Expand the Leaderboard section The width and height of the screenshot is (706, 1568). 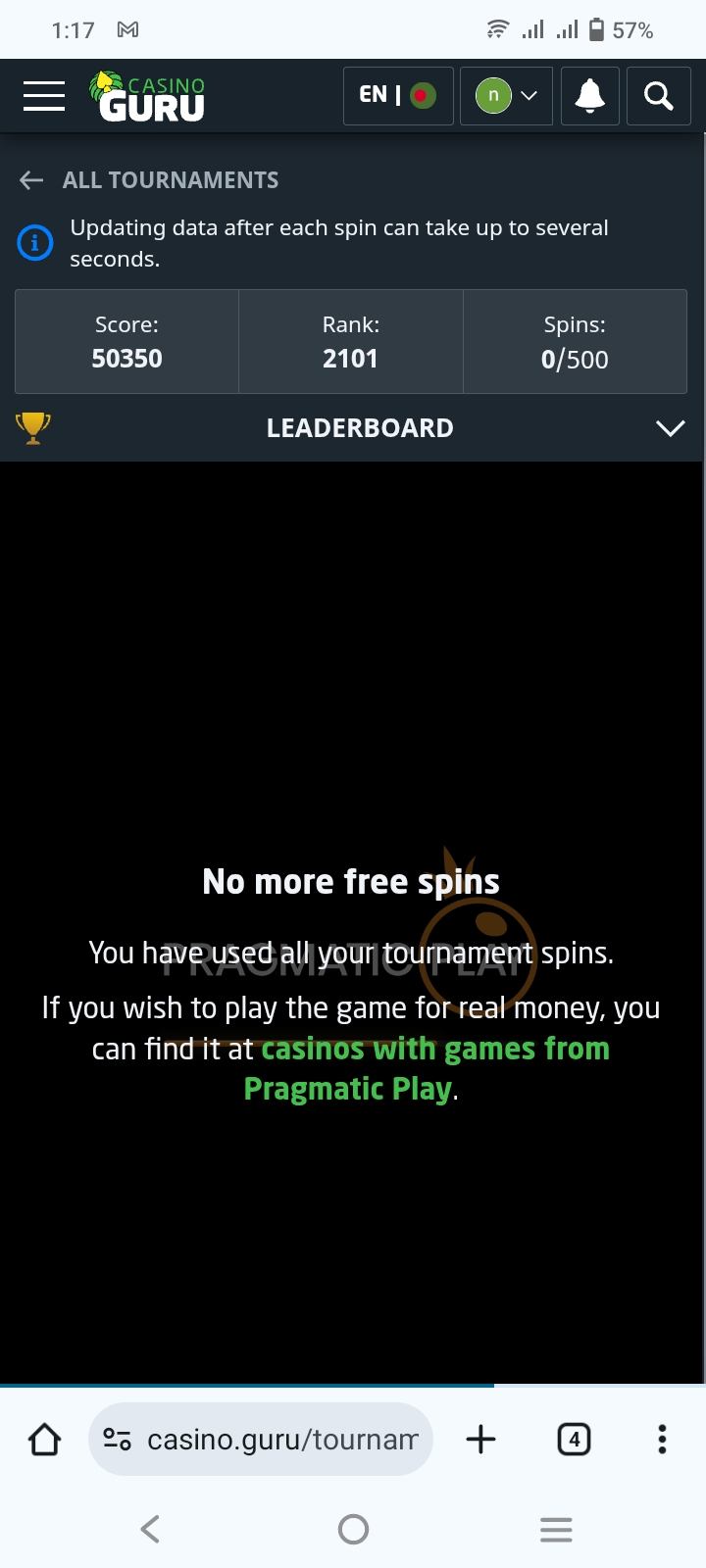[x=670, y=428]
